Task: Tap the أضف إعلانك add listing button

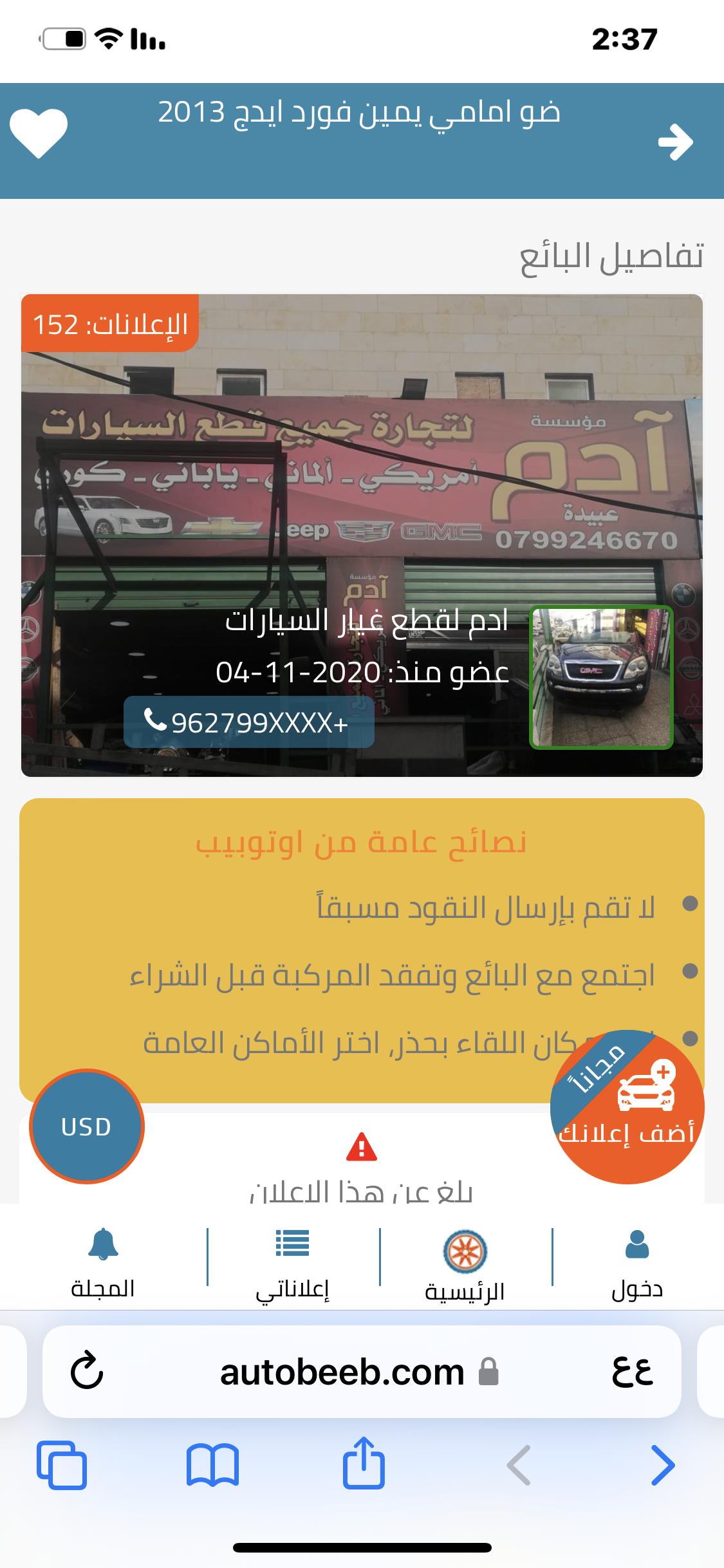Action: [x=627, y=1108]
